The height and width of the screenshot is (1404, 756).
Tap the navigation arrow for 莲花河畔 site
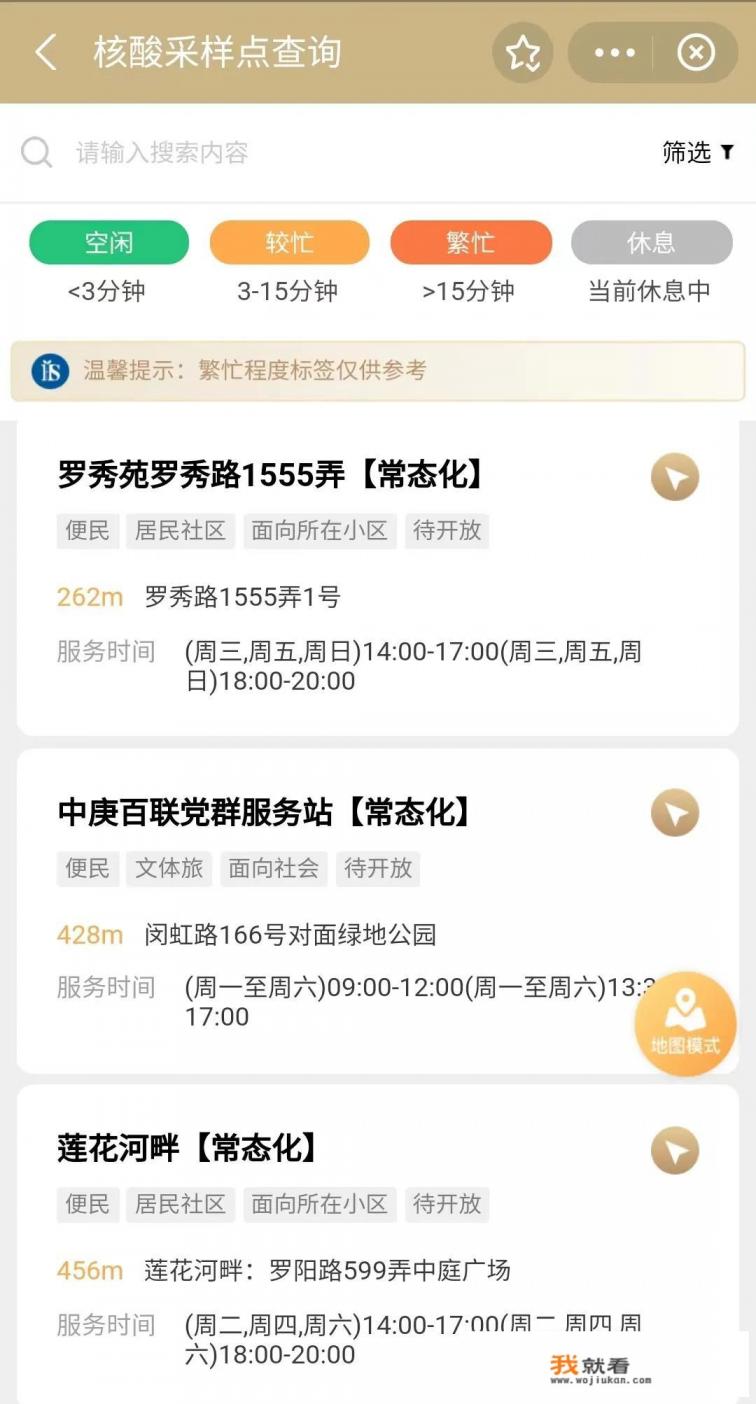point(673,1150)
